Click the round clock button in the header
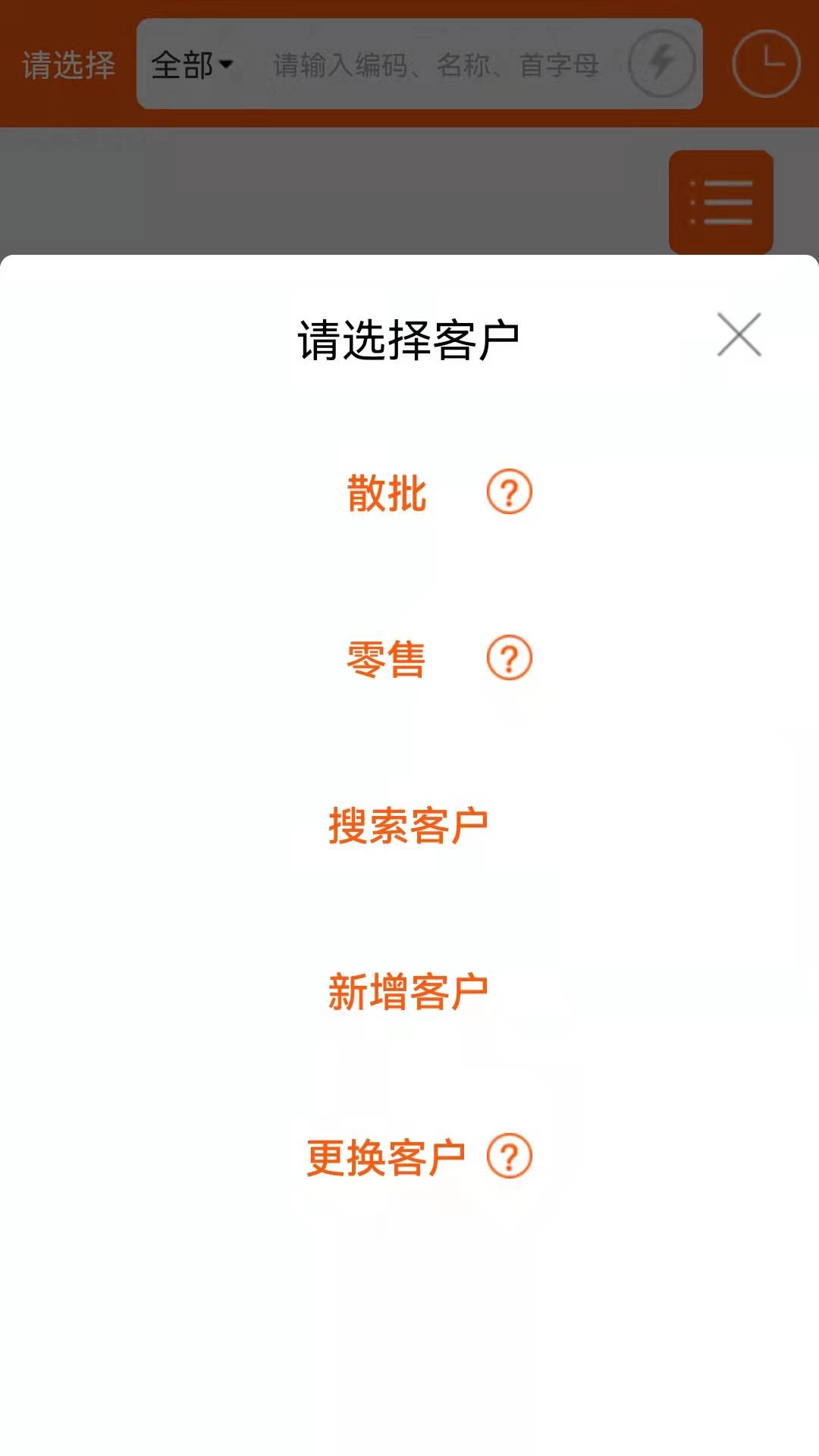 point(767,64)
